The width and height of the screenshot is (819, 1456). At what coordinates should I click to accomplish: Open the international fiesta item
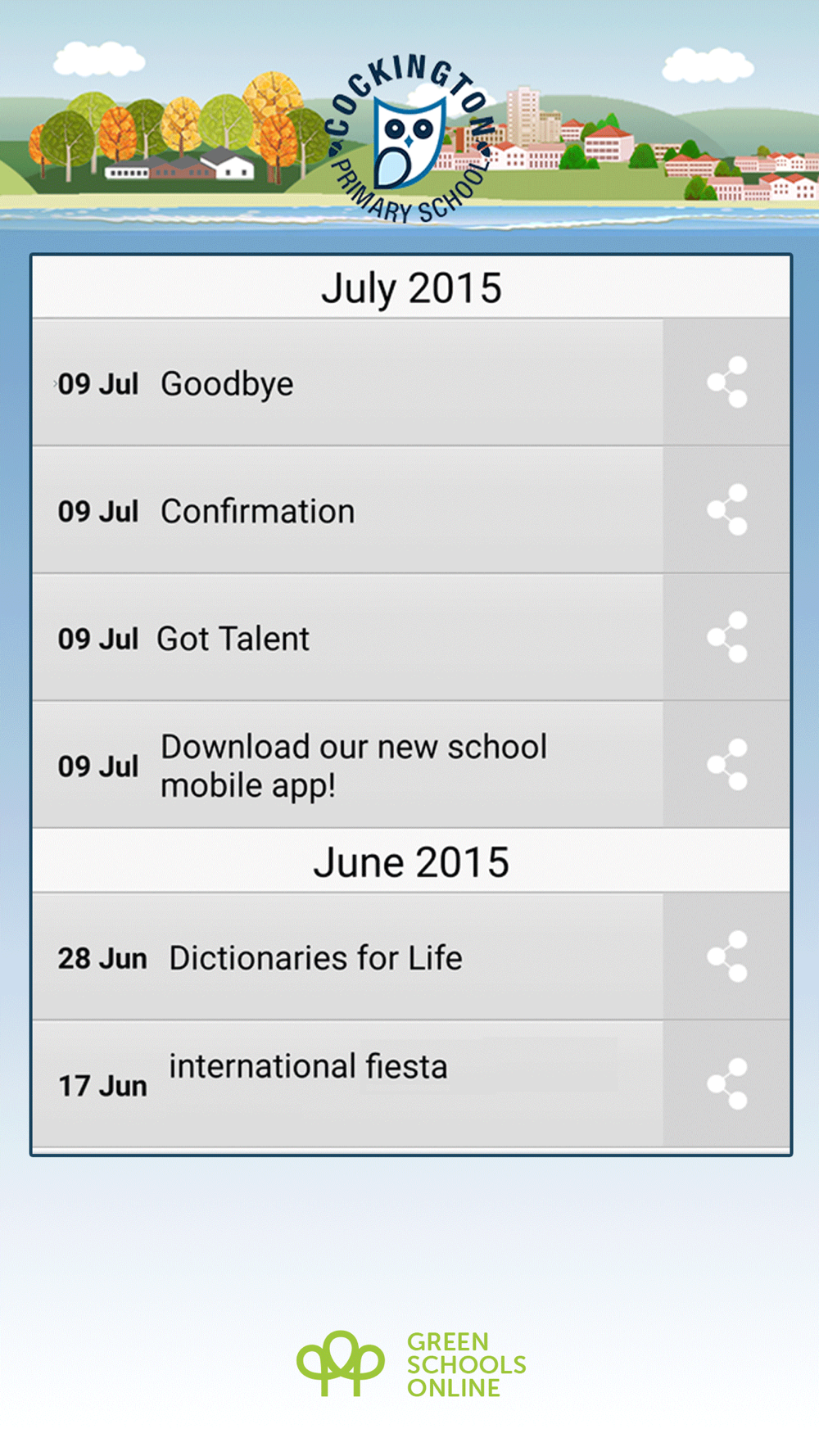coord(348,1084)
